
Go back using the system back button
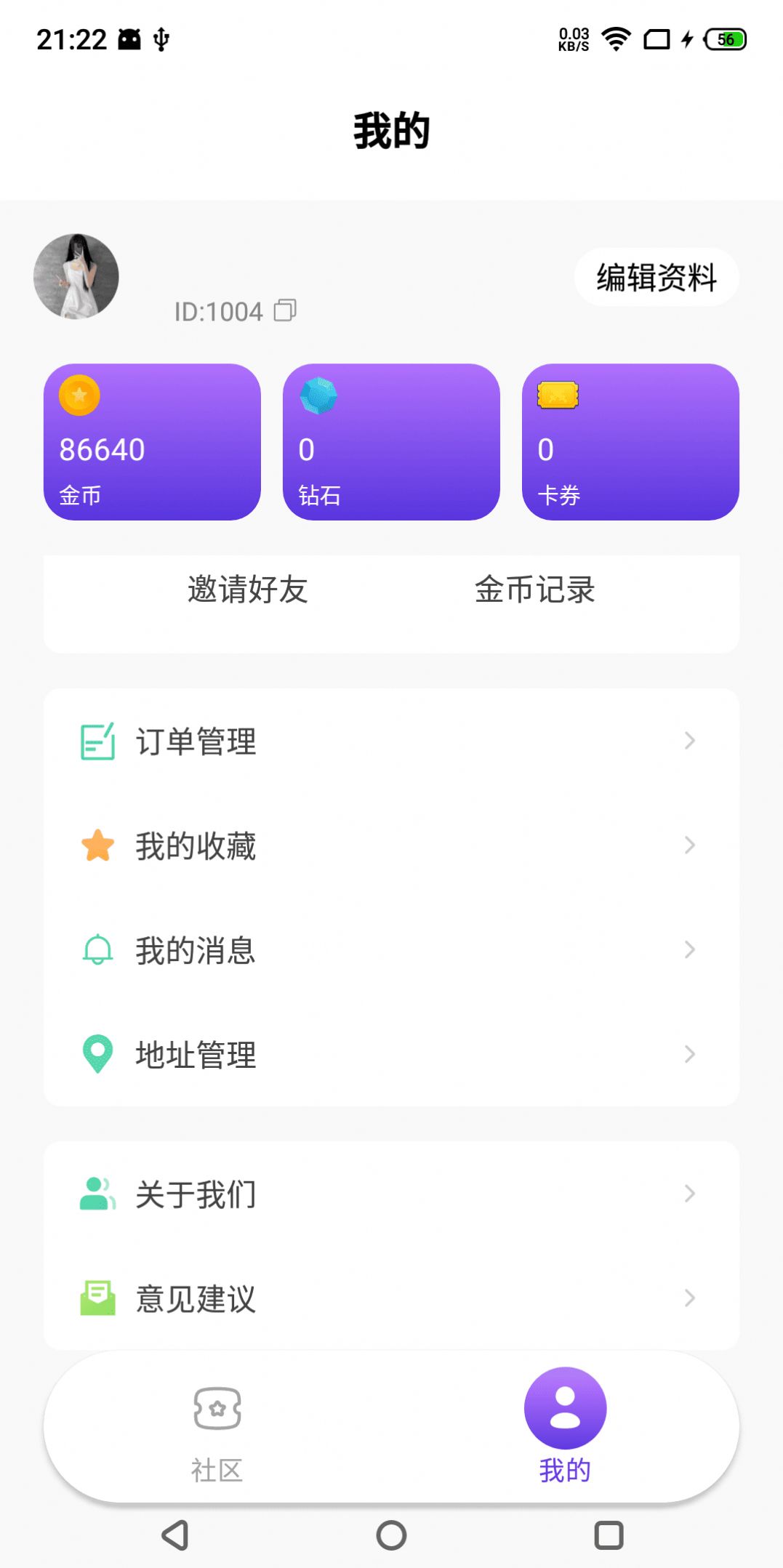pos(175,1535)
